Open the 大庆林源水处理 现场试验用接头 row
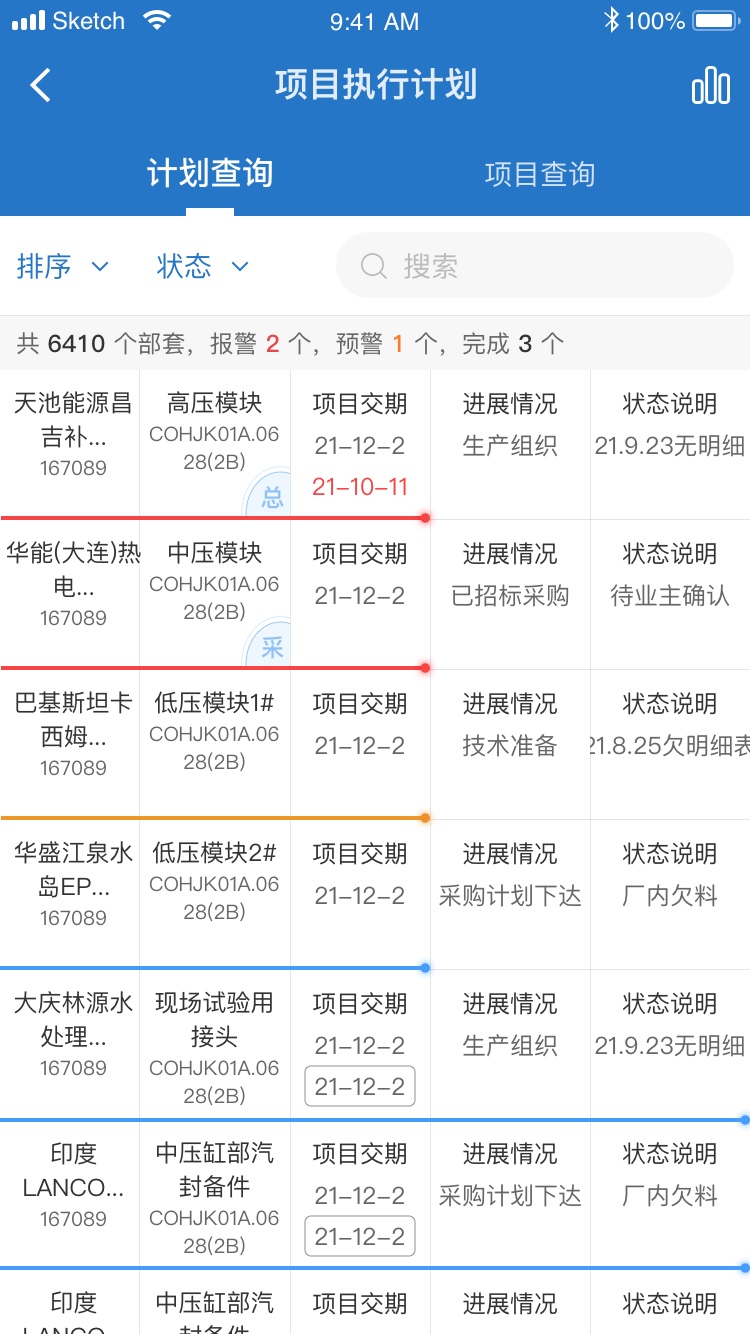750x1334 pixels. click(375, 1044)
